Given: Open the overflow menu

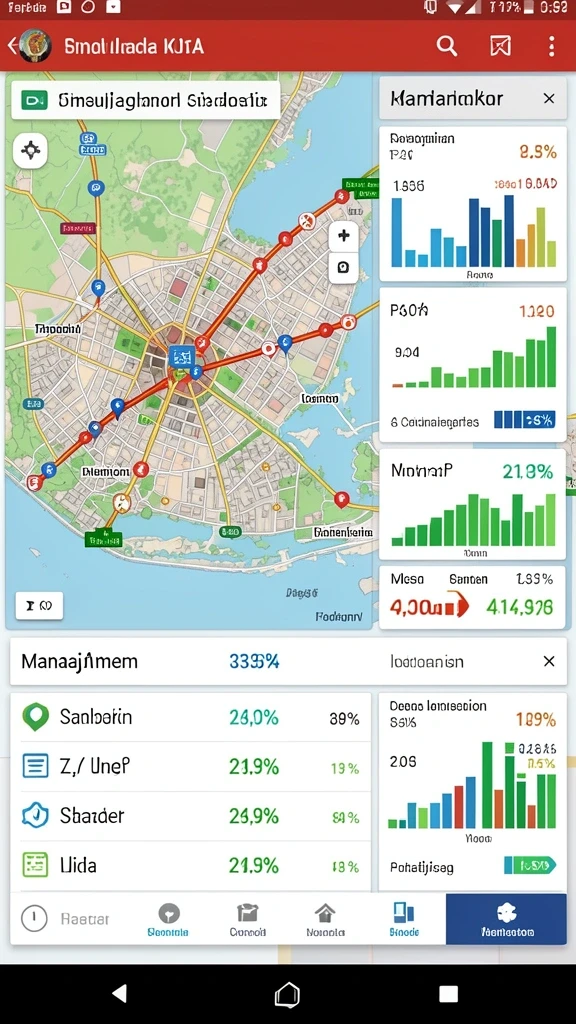Looking at the screenshot, I should [x=552, y=46].
